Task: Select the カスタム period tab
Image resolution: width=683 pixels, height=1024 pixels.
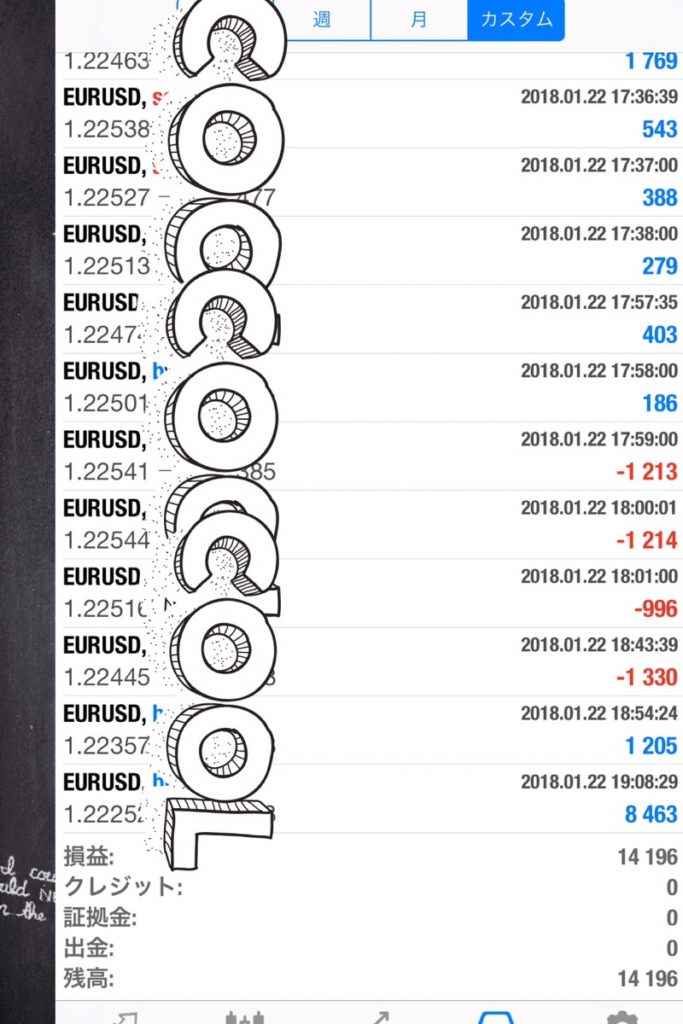Action: click(515, 20)
